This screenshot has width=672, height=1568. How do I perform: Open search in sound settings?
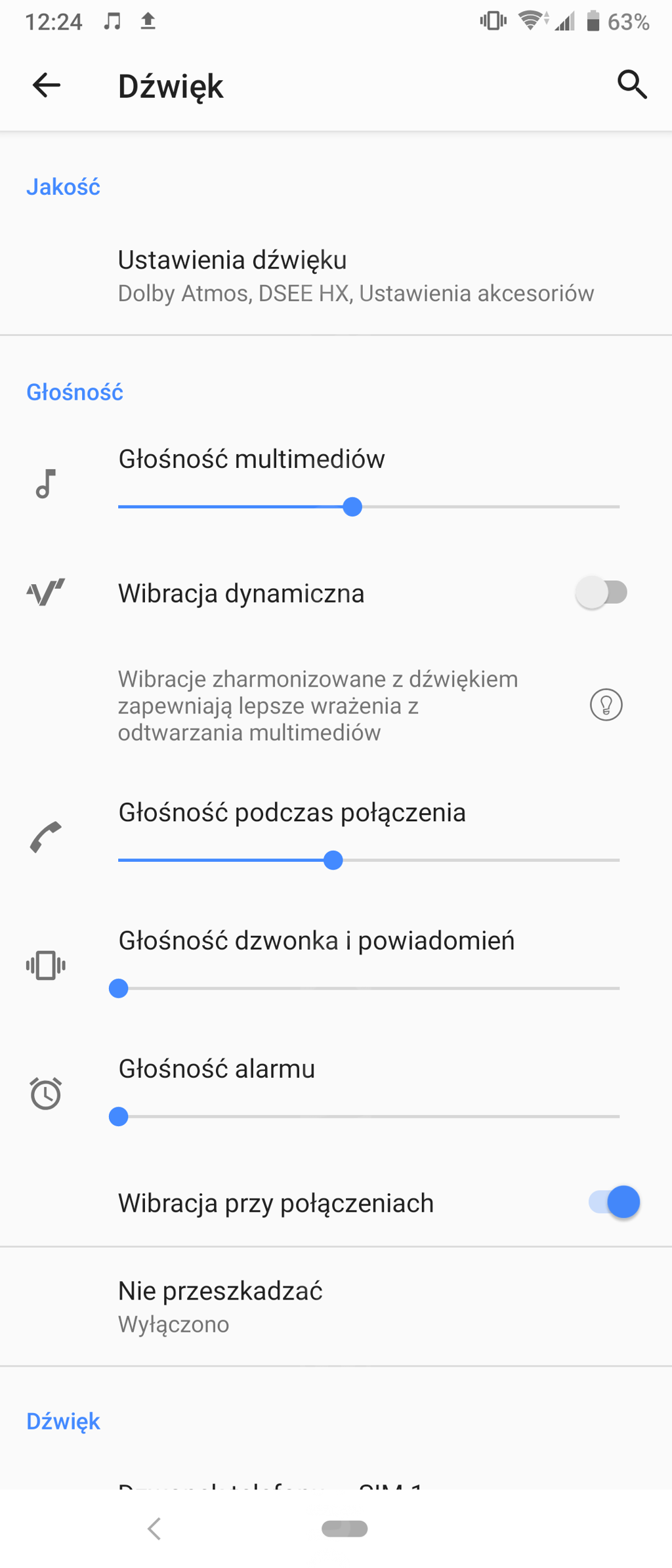[x=632, y=85]
